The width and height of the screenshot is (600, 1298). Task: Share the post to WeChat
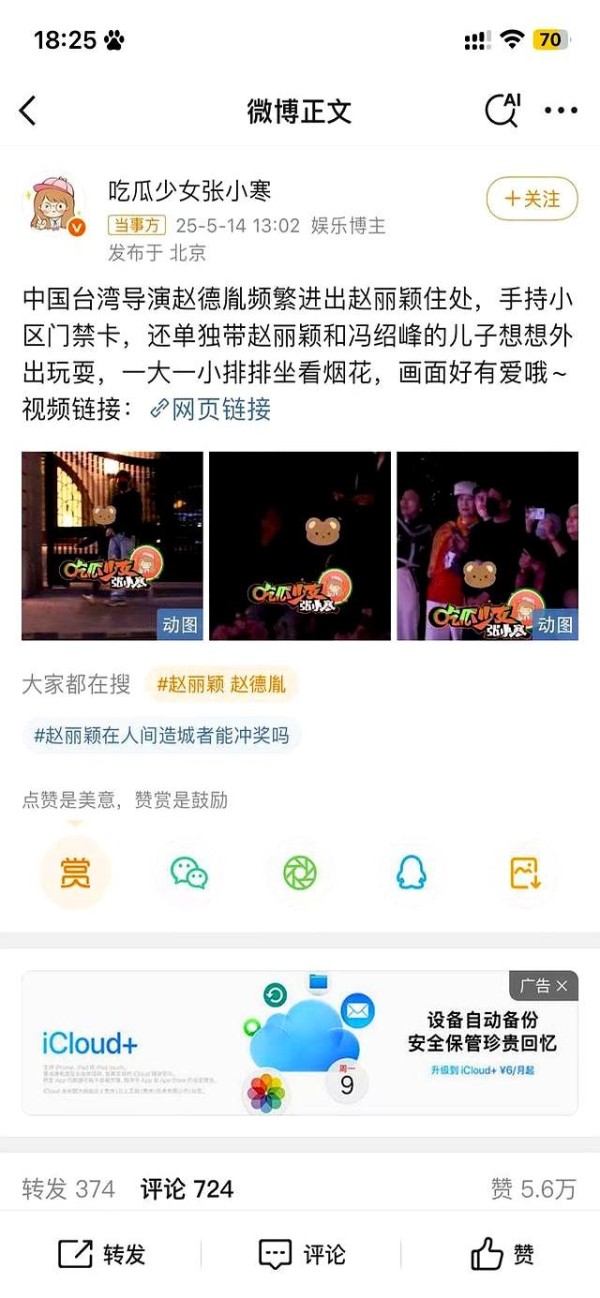[188, 873]
